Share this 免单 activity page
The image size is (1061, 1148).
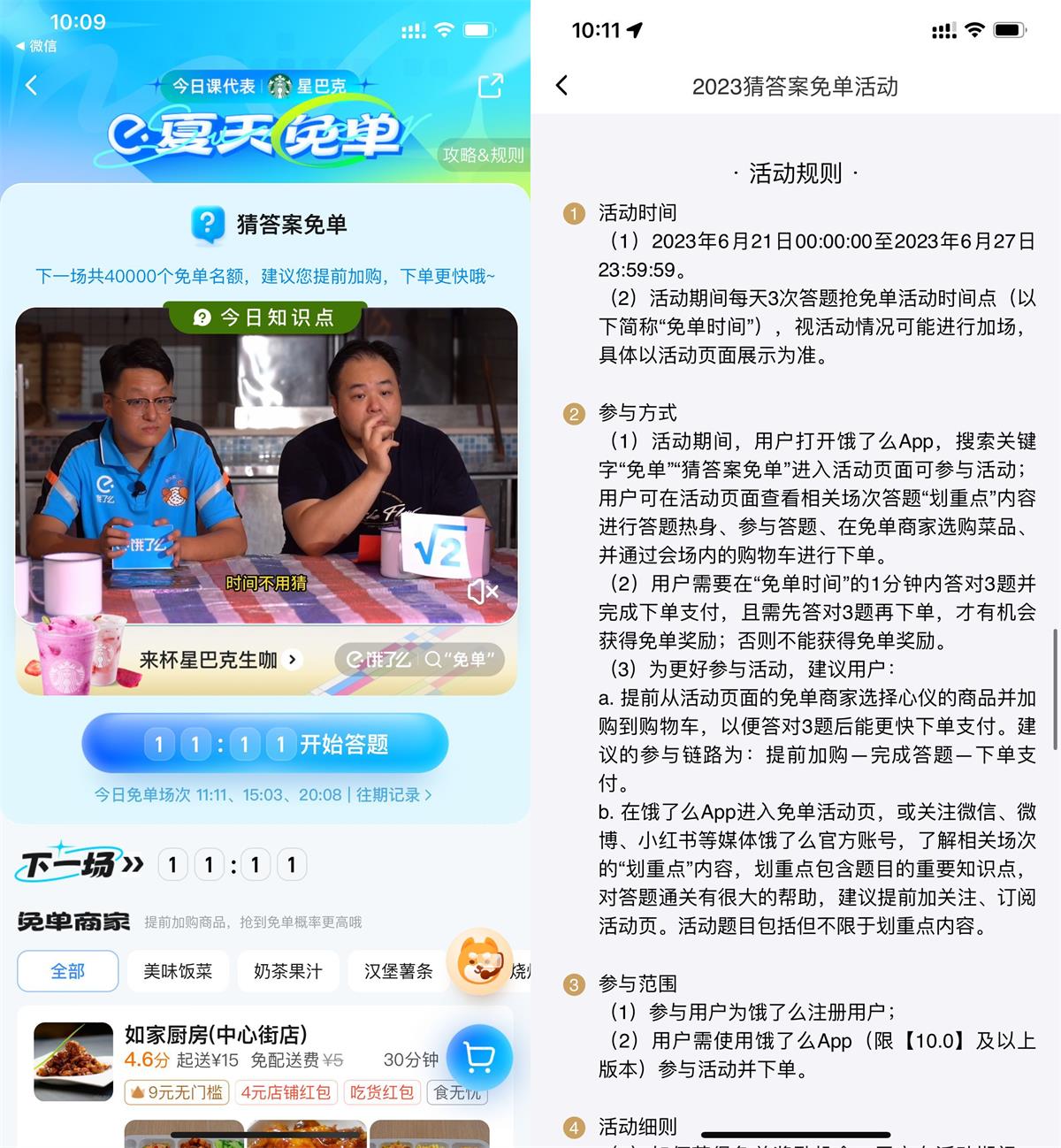490,86
